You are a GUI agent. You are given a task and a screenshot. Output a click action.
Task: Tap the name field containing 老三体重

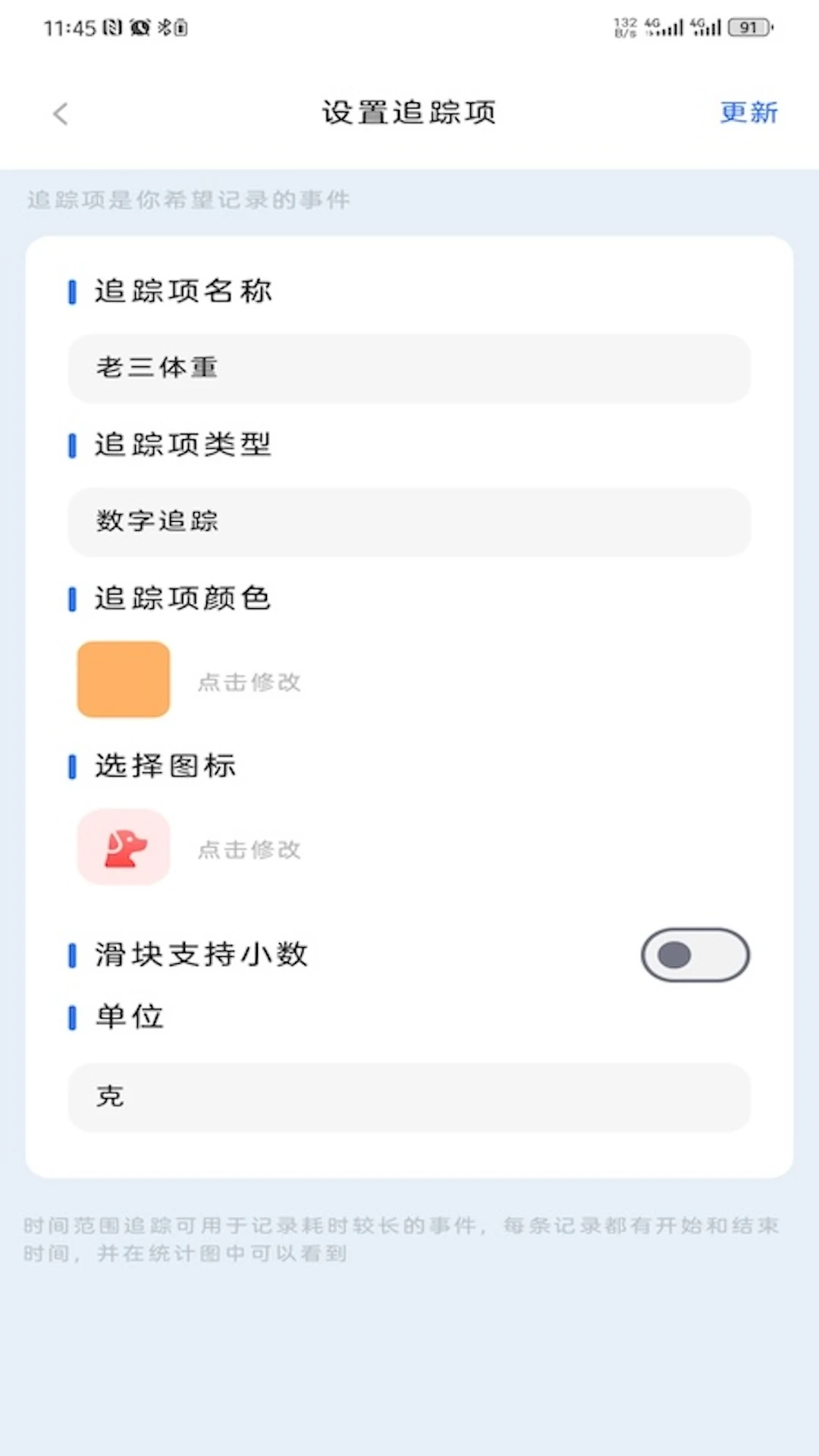point(409,369)
